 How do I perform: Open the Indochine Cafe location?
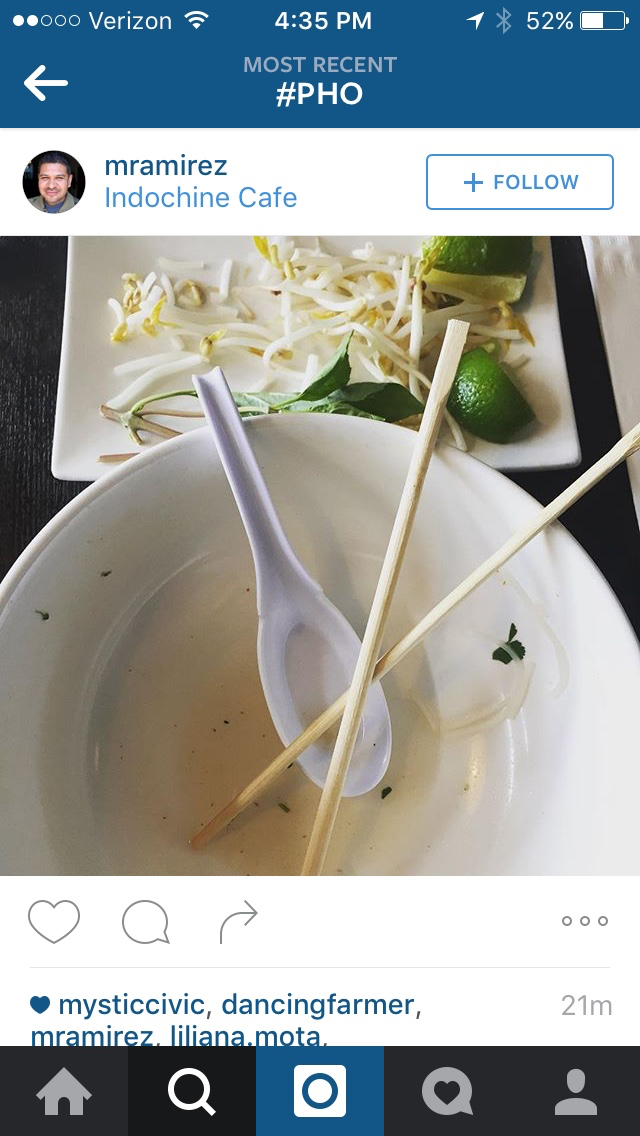[200, 197]
